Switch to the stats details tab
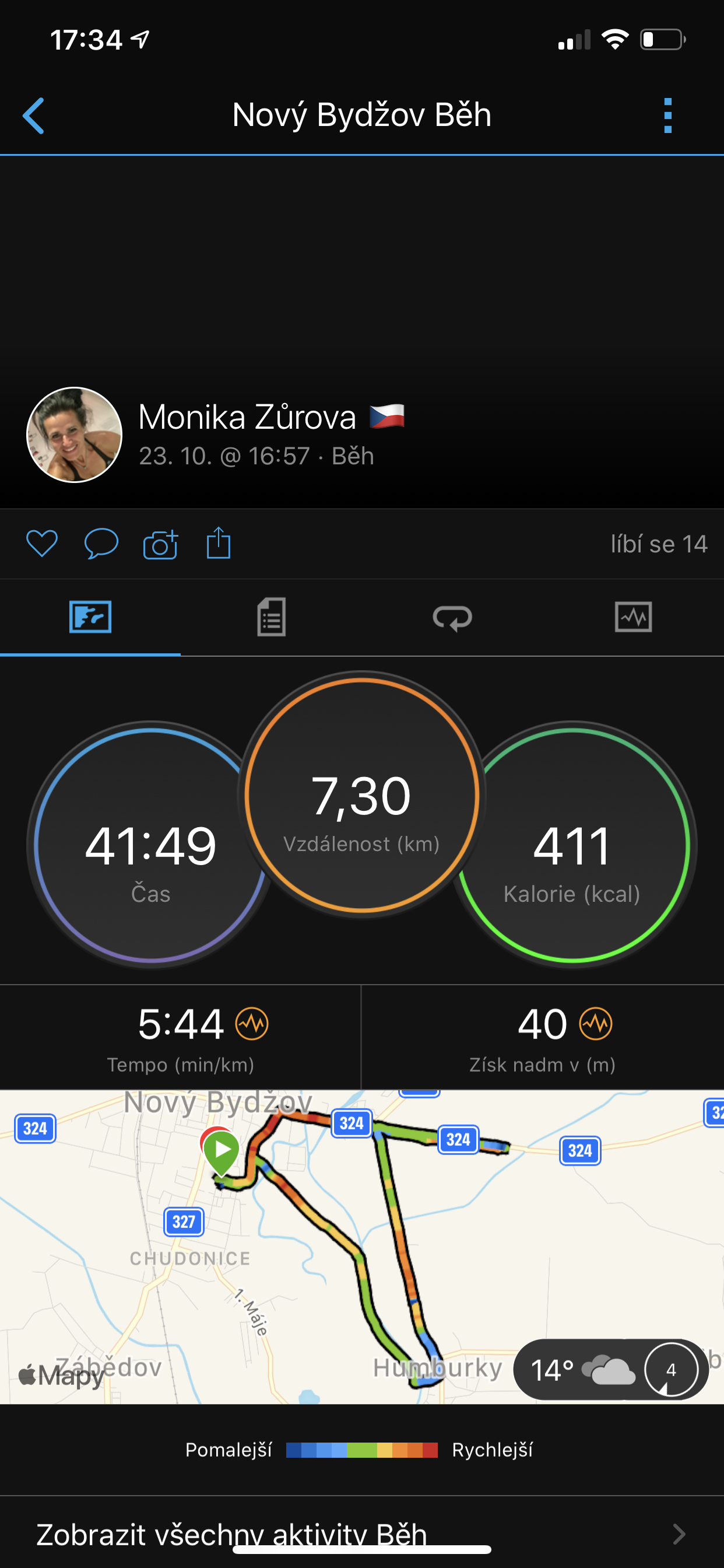Viewport: 724px width, 1568px height. pos(271,617)
